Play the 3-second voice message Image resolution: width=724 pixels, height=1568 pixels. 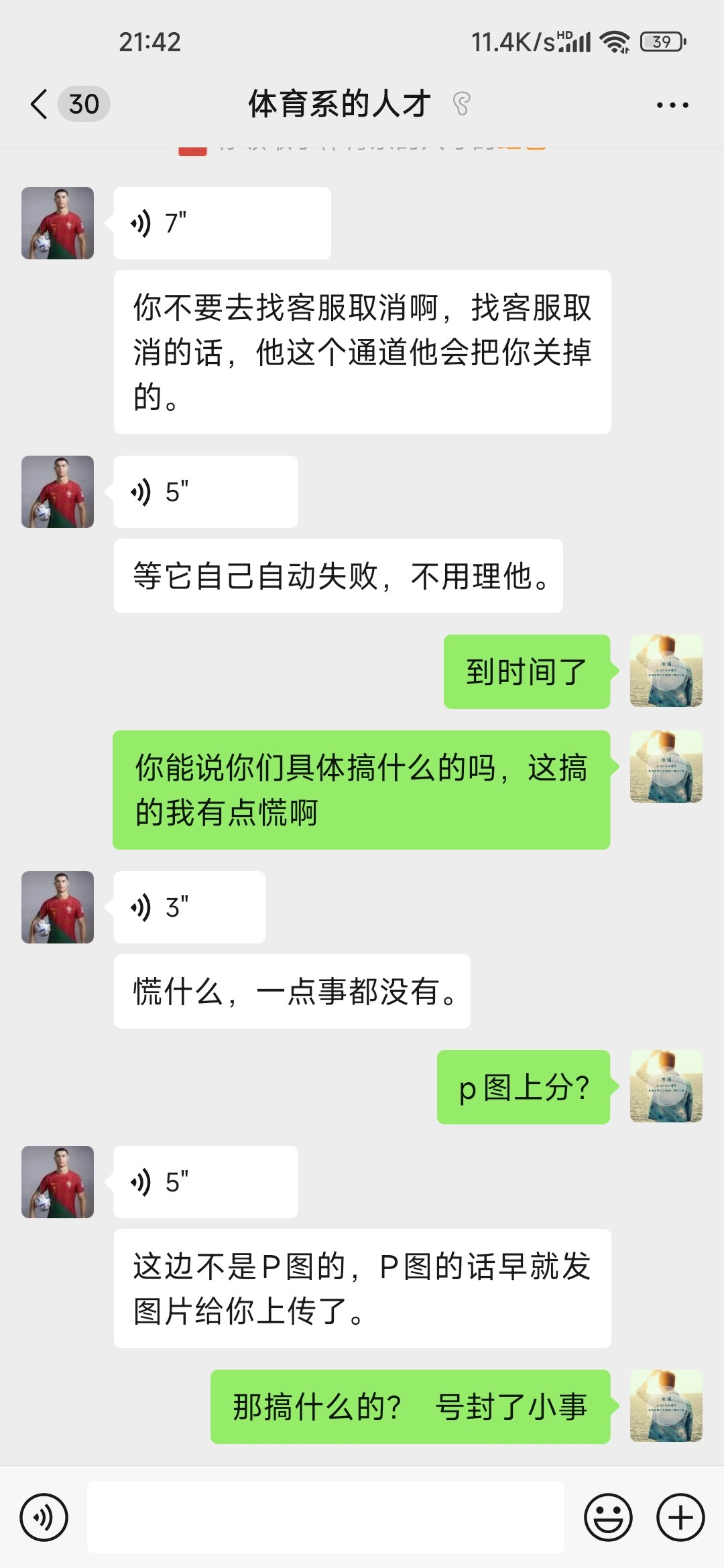pyautogui.click(x=189, y=907)
